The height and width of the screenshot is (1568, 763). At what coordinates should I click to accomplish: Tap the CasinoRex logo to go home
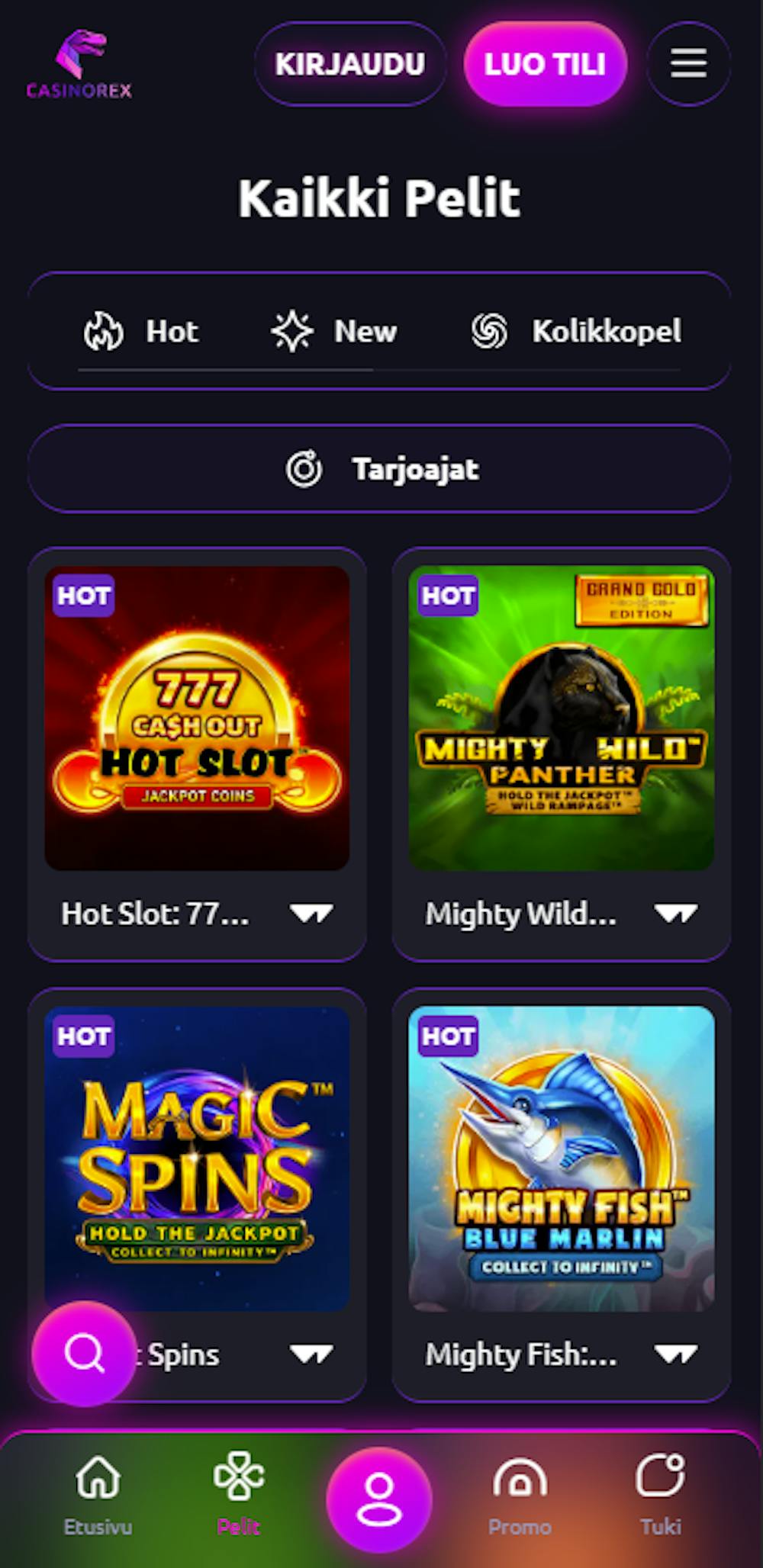click(x=79, y=65)
